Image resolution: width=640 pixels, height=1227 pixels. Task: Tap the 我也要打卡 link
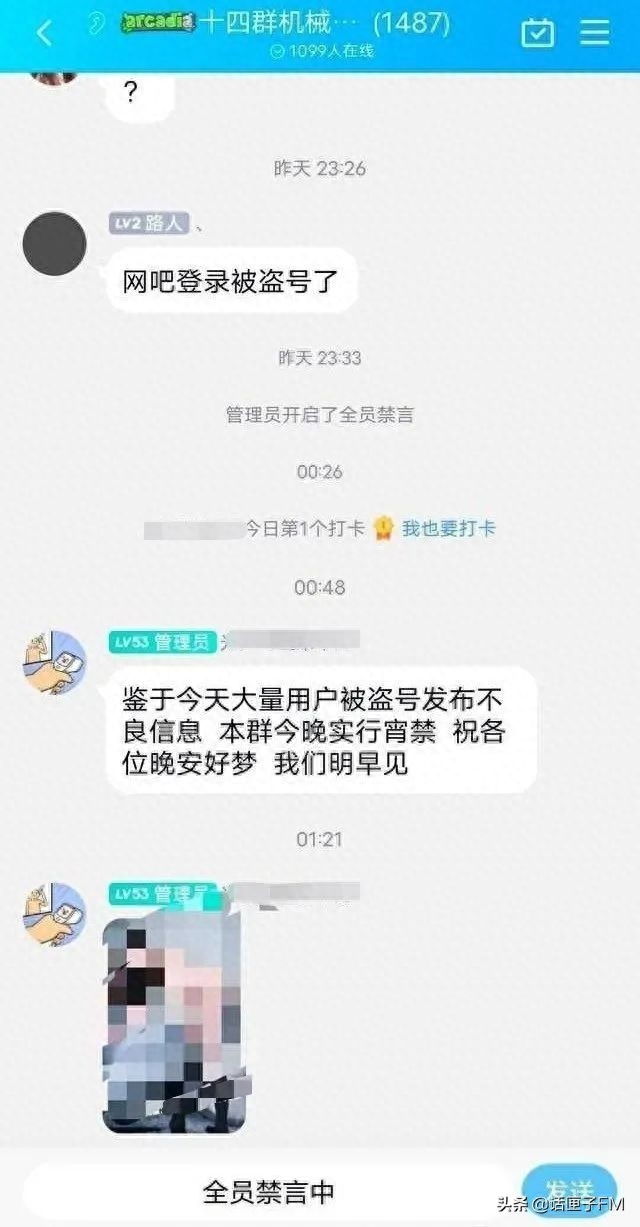point(448,529)
